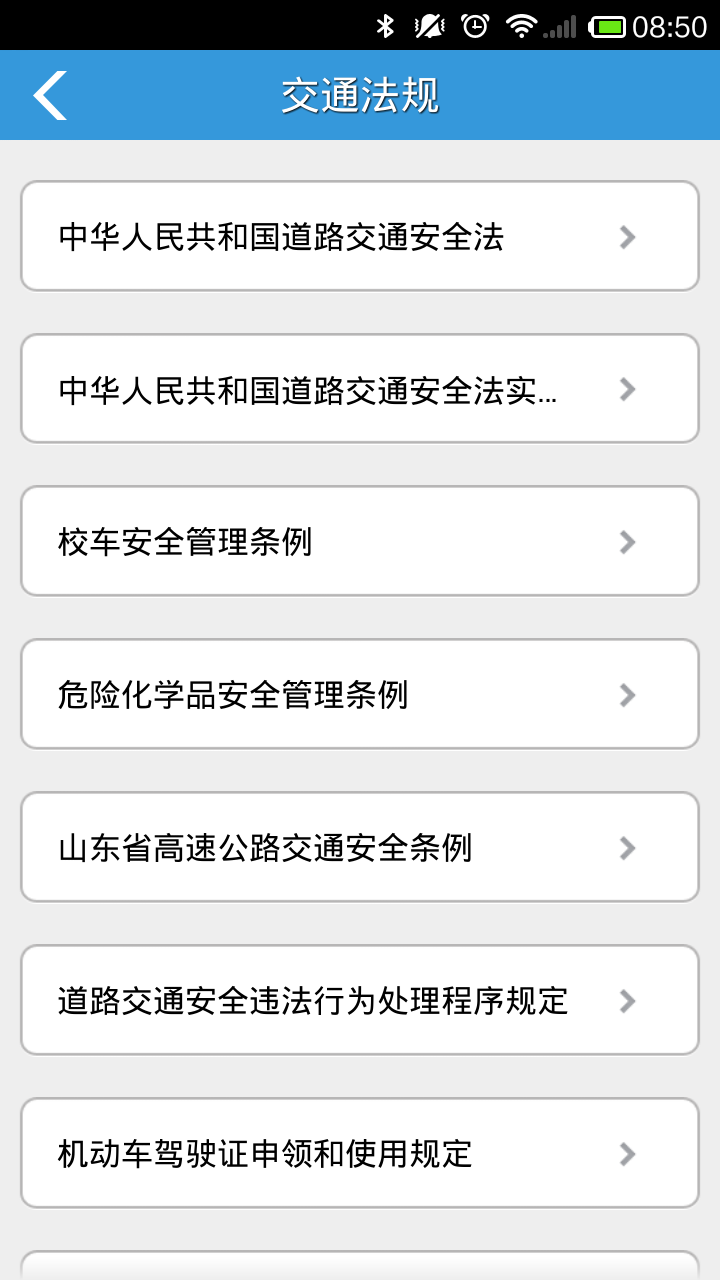Open 中华人民共和国道路交通安全法

pyautogui.click(x=359, y=237)
